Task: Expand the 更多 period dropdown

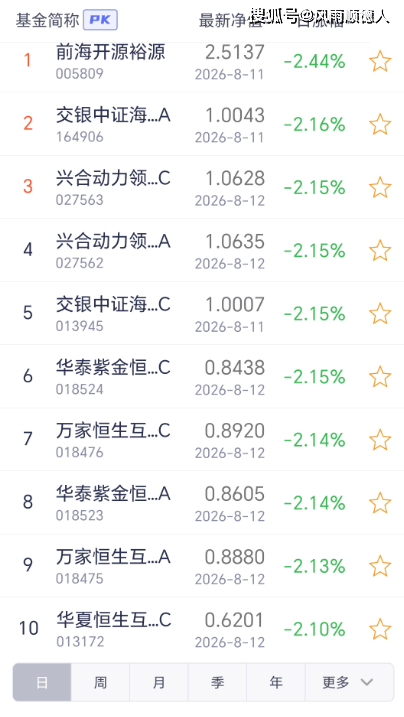Action: point(349,682)
